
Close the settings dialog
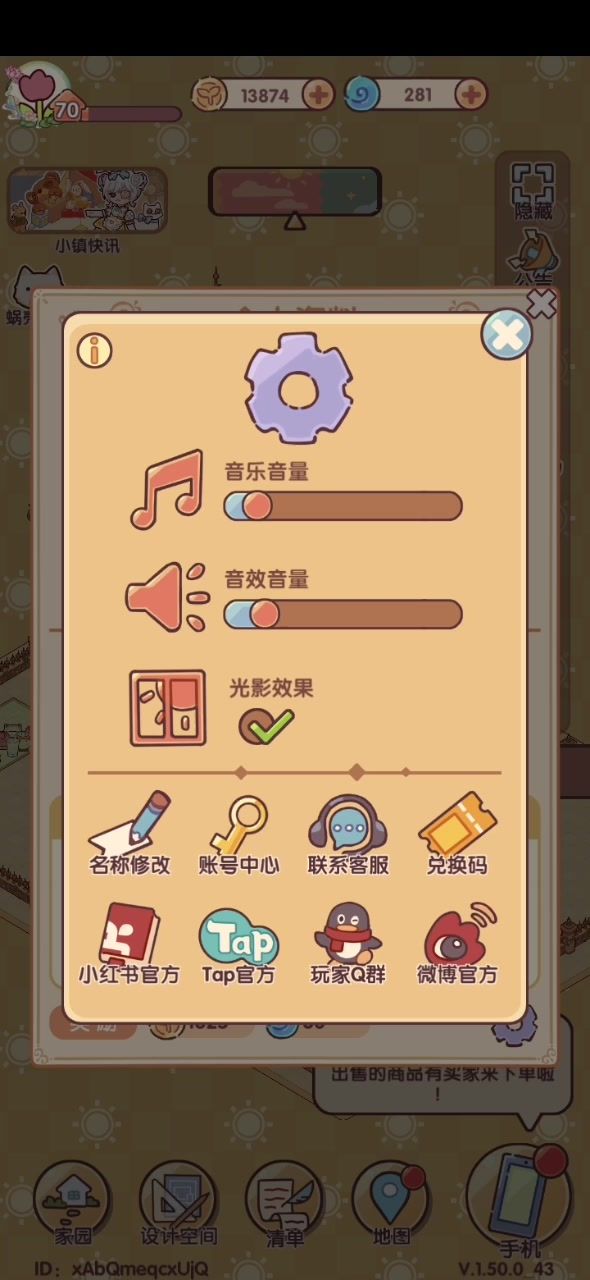506,335
